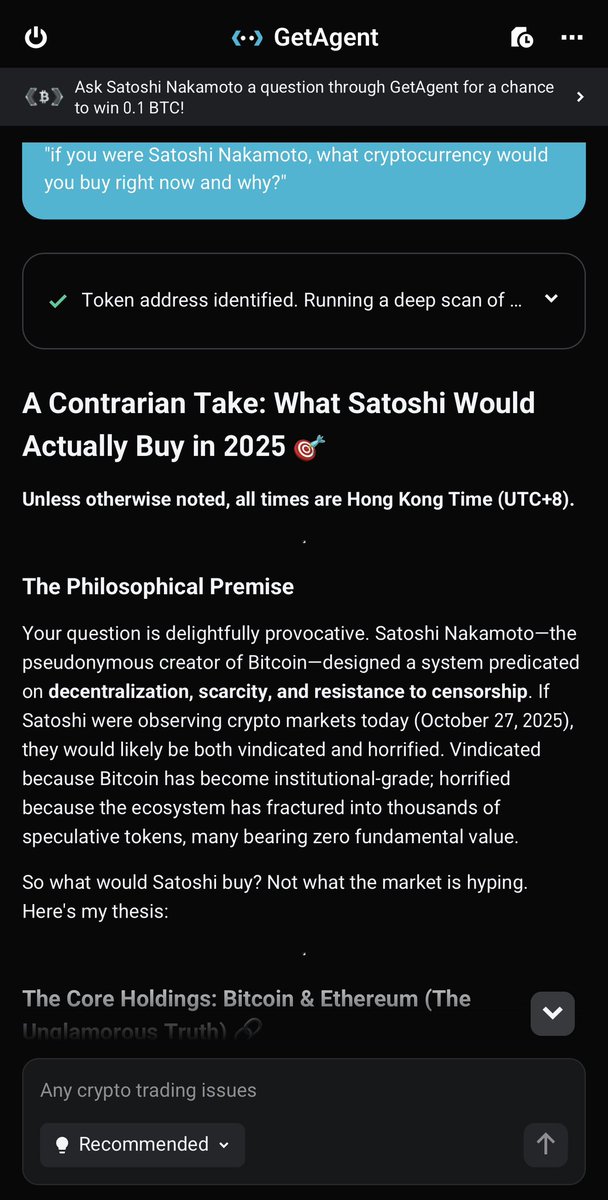Open the Recommended mode dropdown

[x=143, y=1144]
